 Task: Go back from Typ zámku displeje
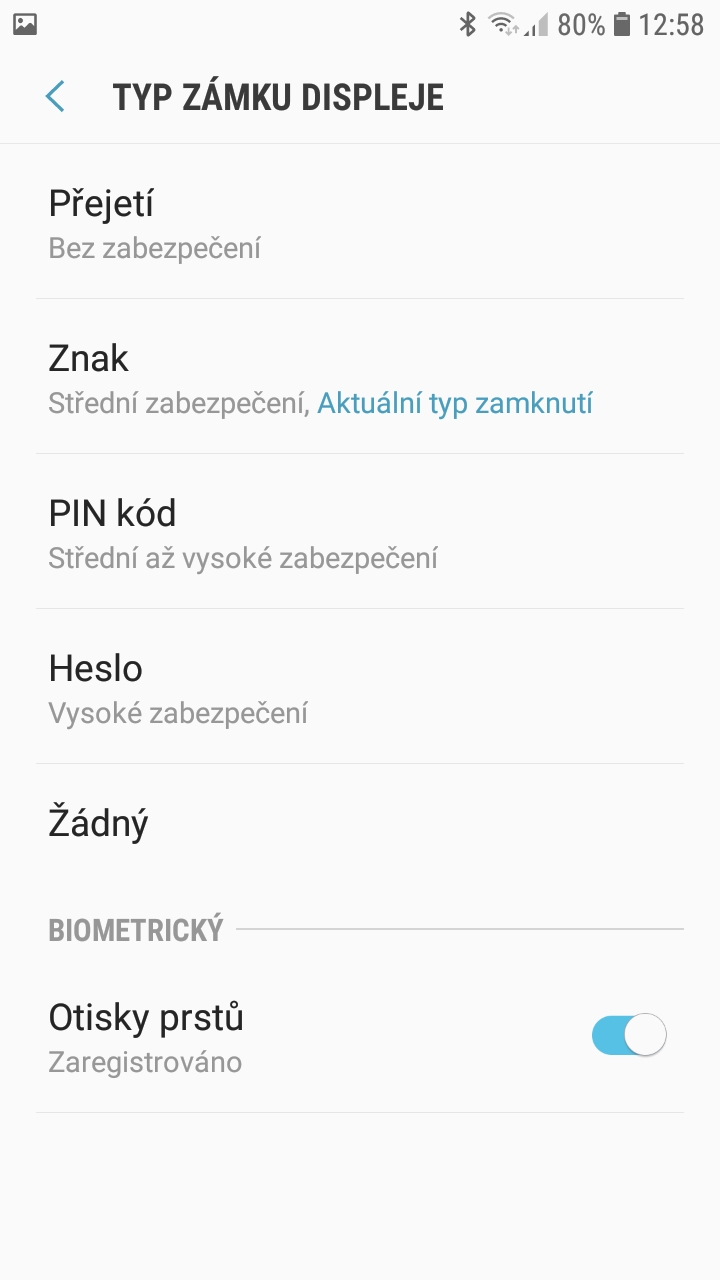[55, 97]
